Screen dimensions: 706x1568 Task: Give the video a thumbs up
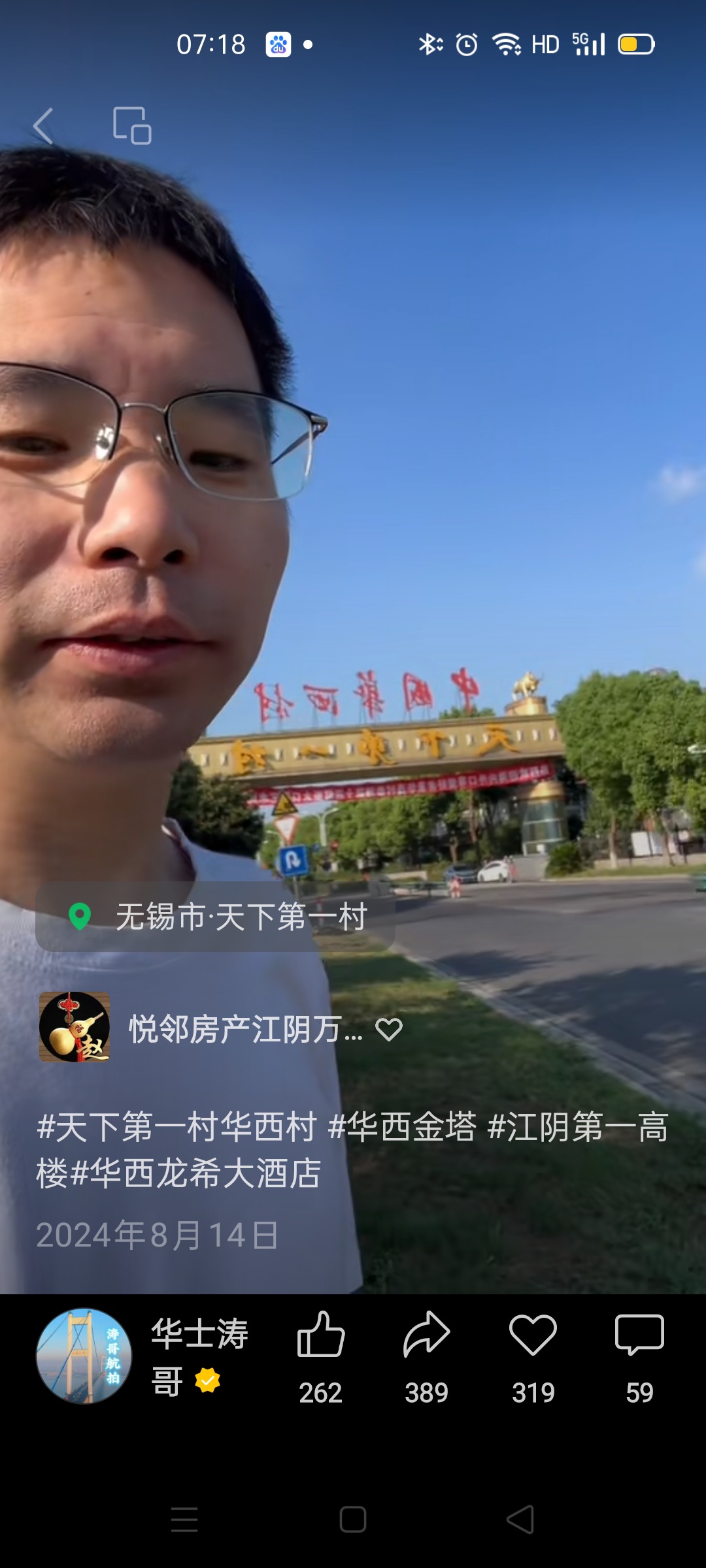pos(320,1336)
